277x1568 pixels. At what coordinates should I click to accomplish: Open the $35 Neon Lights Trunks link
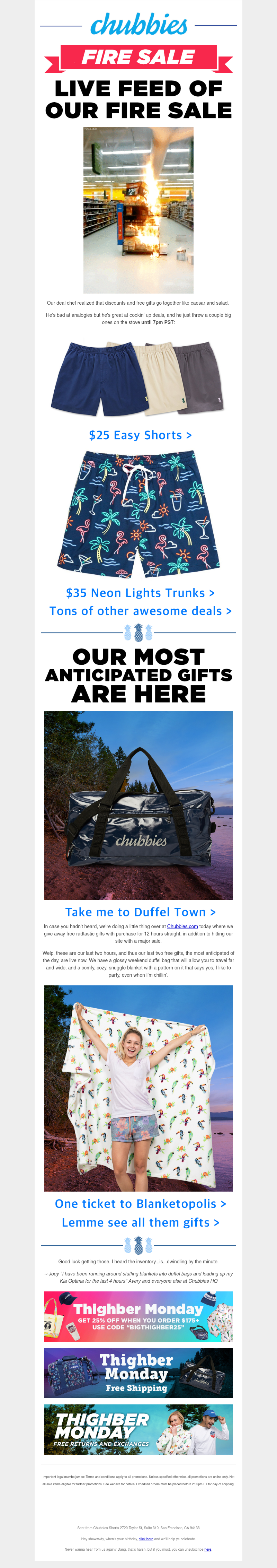[x=140, y=593]
